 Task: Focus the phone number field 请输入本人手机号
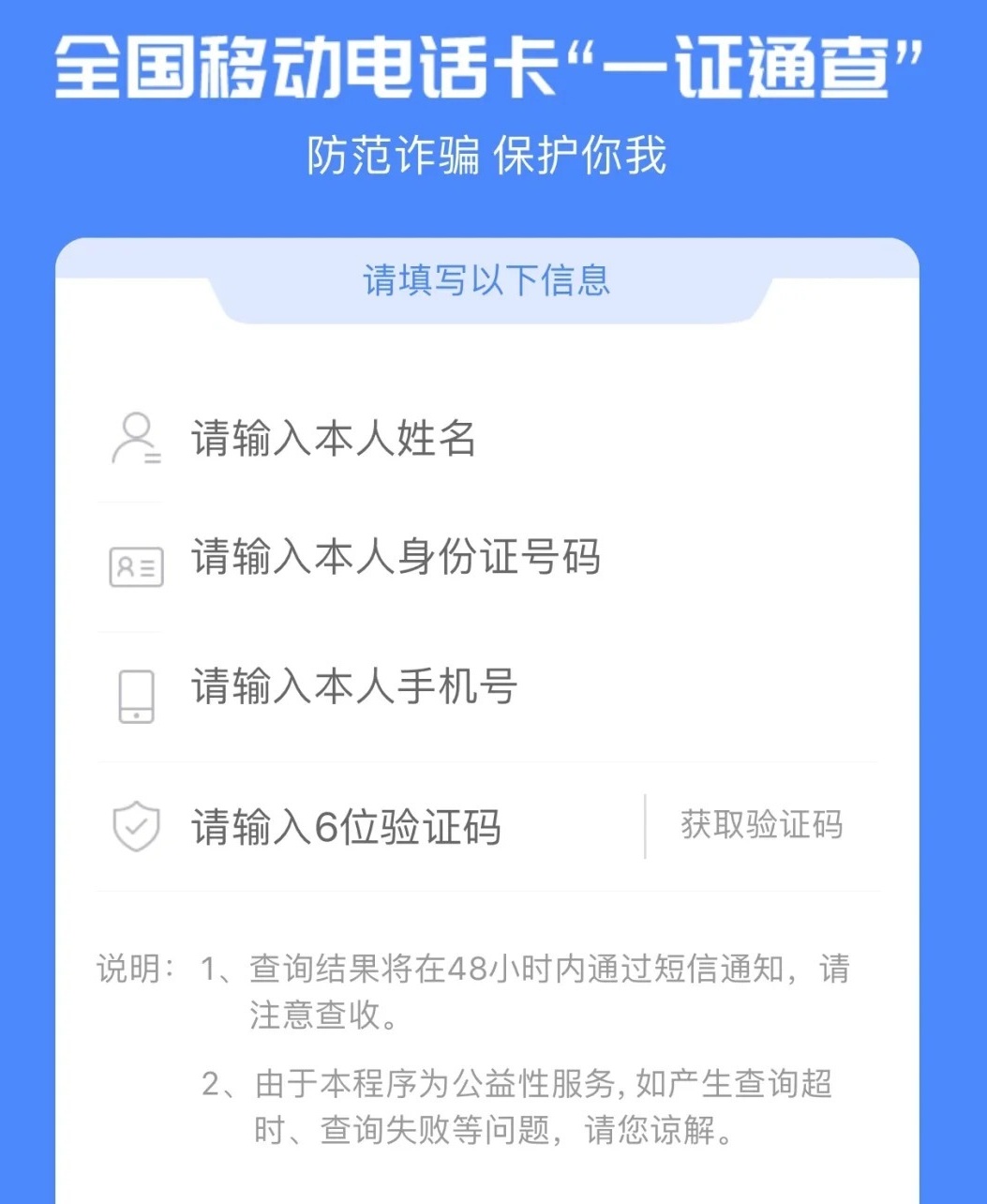[x=353, y=688]
